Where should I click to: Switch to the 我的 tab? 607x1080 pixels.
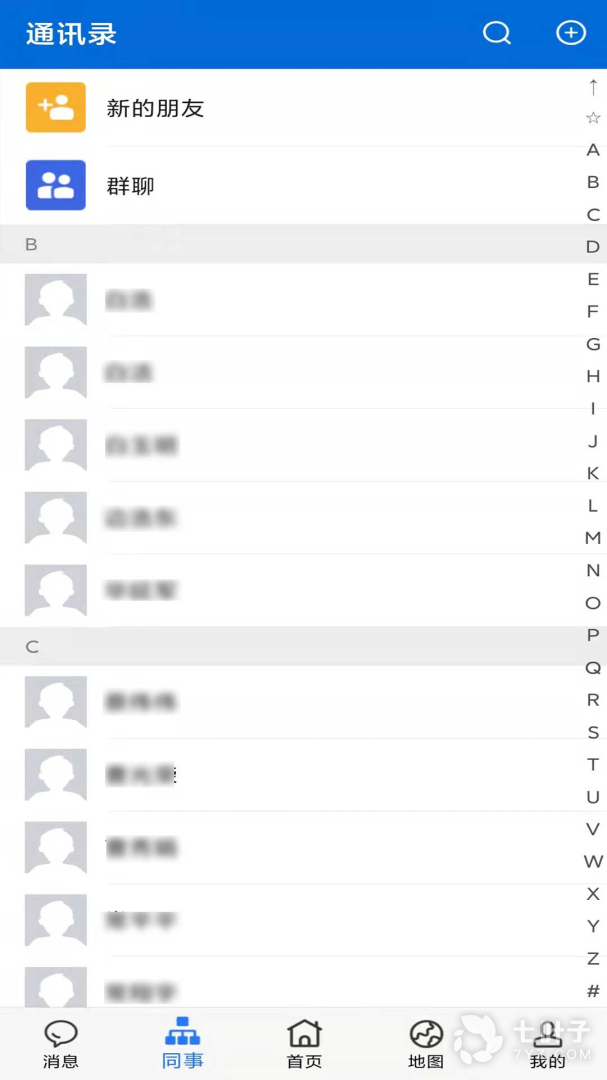[547, 1045]
